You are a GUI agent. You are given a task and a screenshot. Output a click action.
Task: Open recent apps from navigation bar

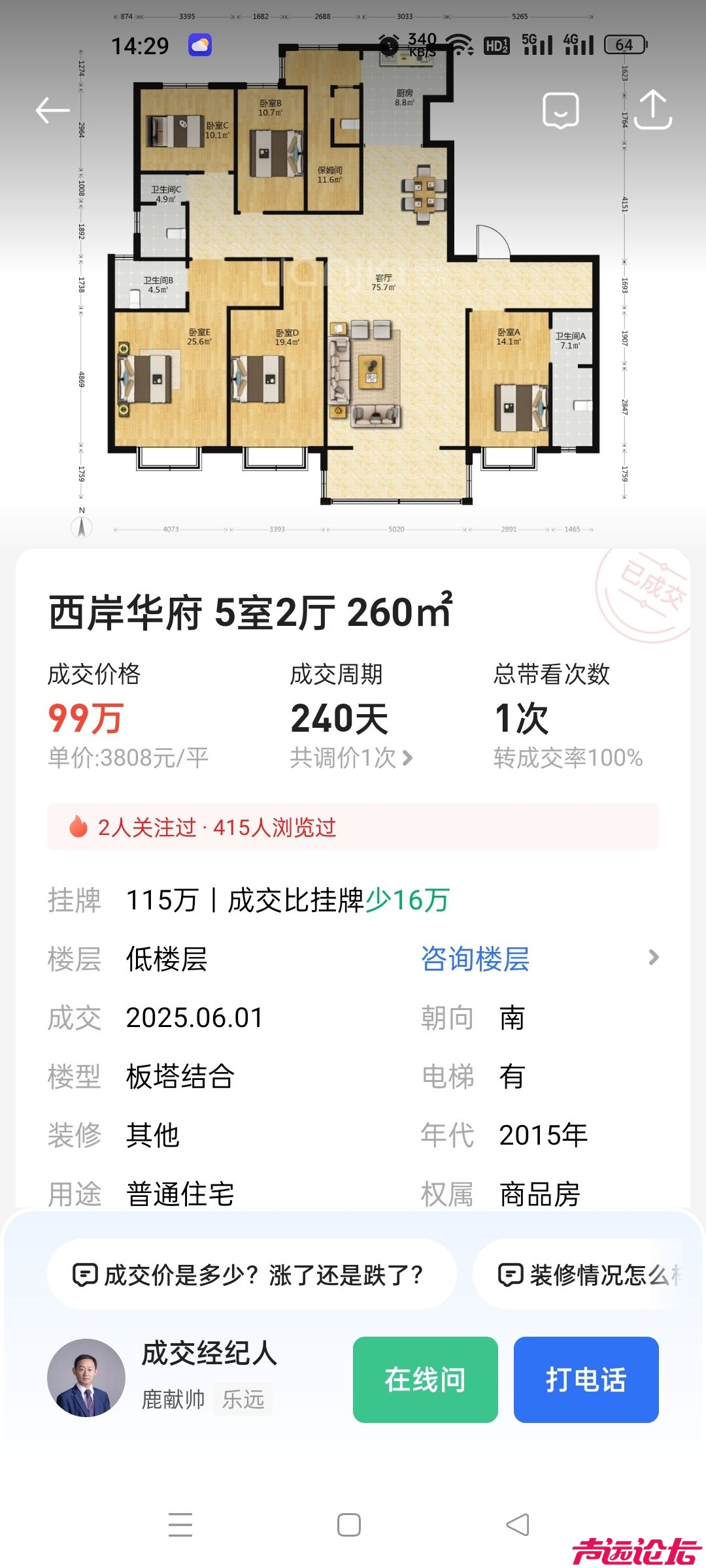(x=180, y=1524)
